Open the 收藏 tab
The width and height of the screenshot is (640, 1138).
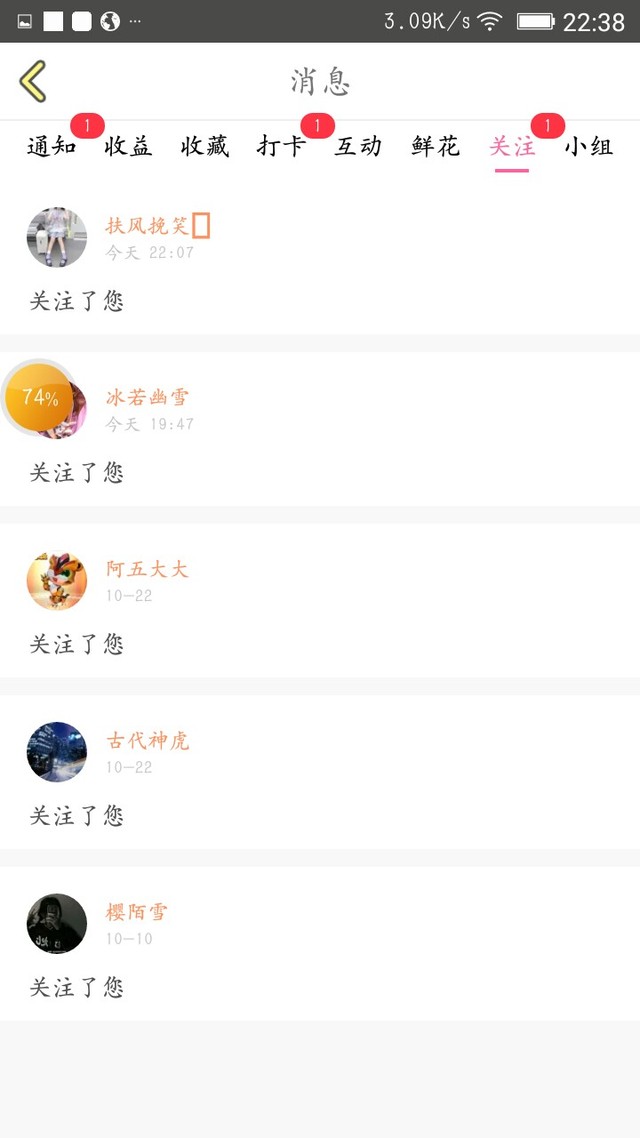205,147
